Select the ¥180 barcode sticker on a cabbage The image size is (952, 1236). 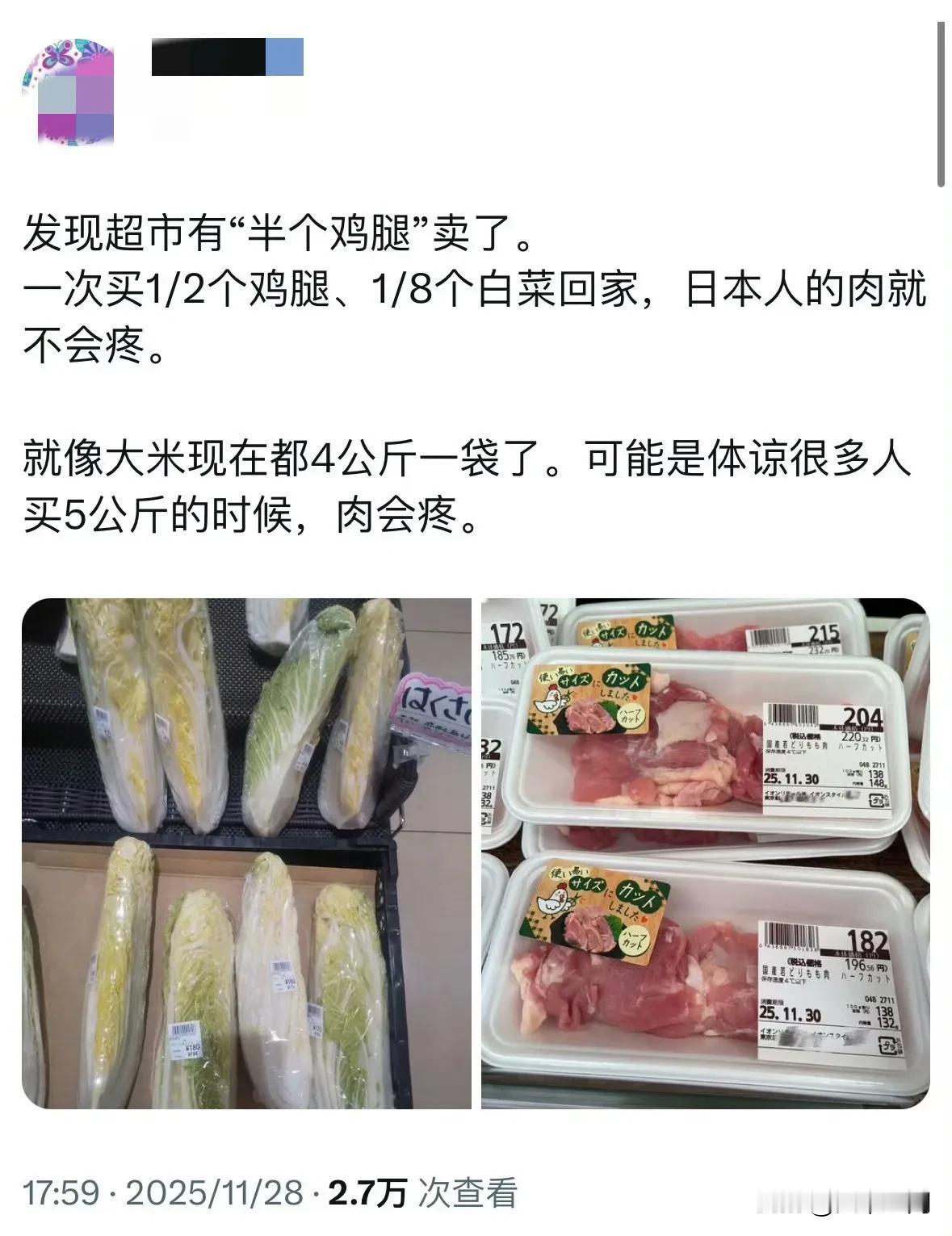184,1040
